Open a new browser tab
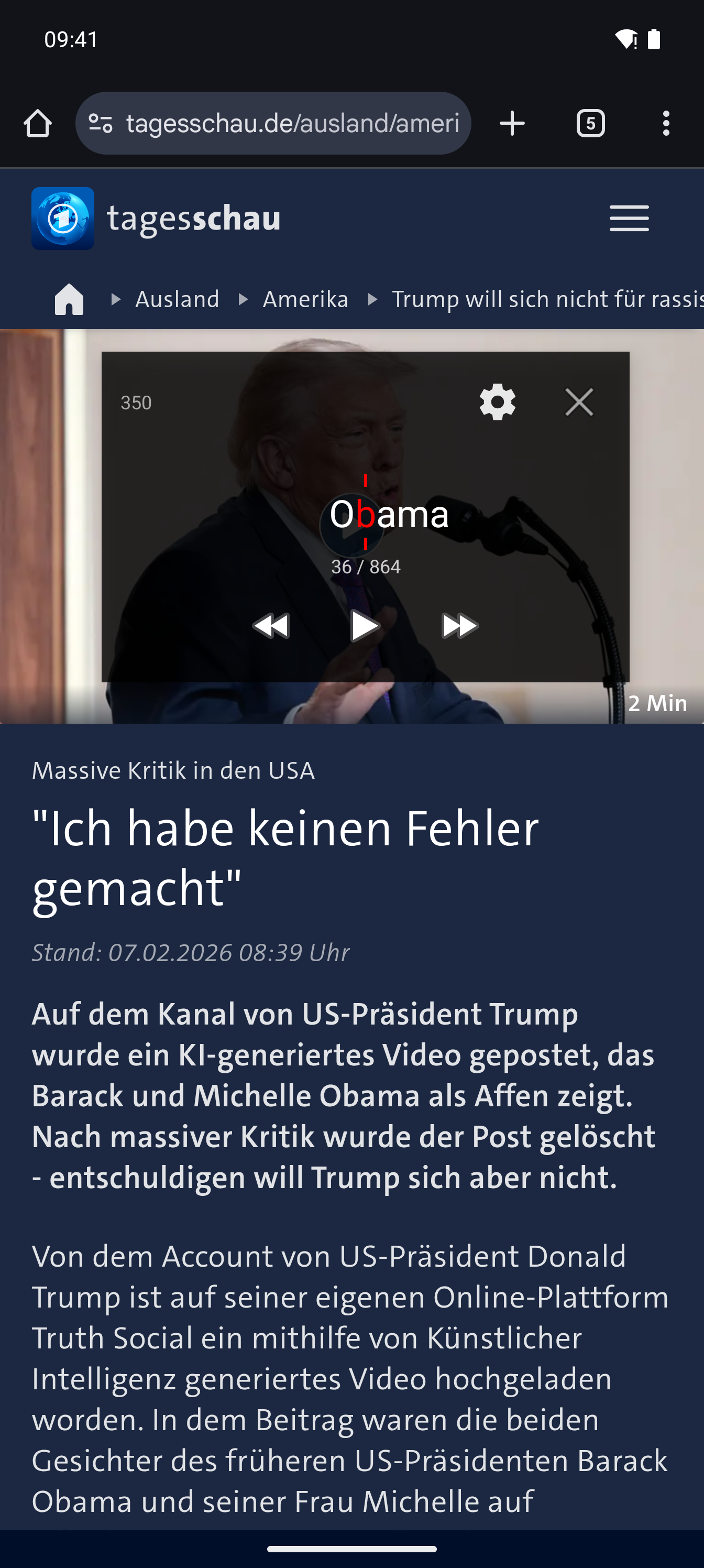 tap(512, 122)
